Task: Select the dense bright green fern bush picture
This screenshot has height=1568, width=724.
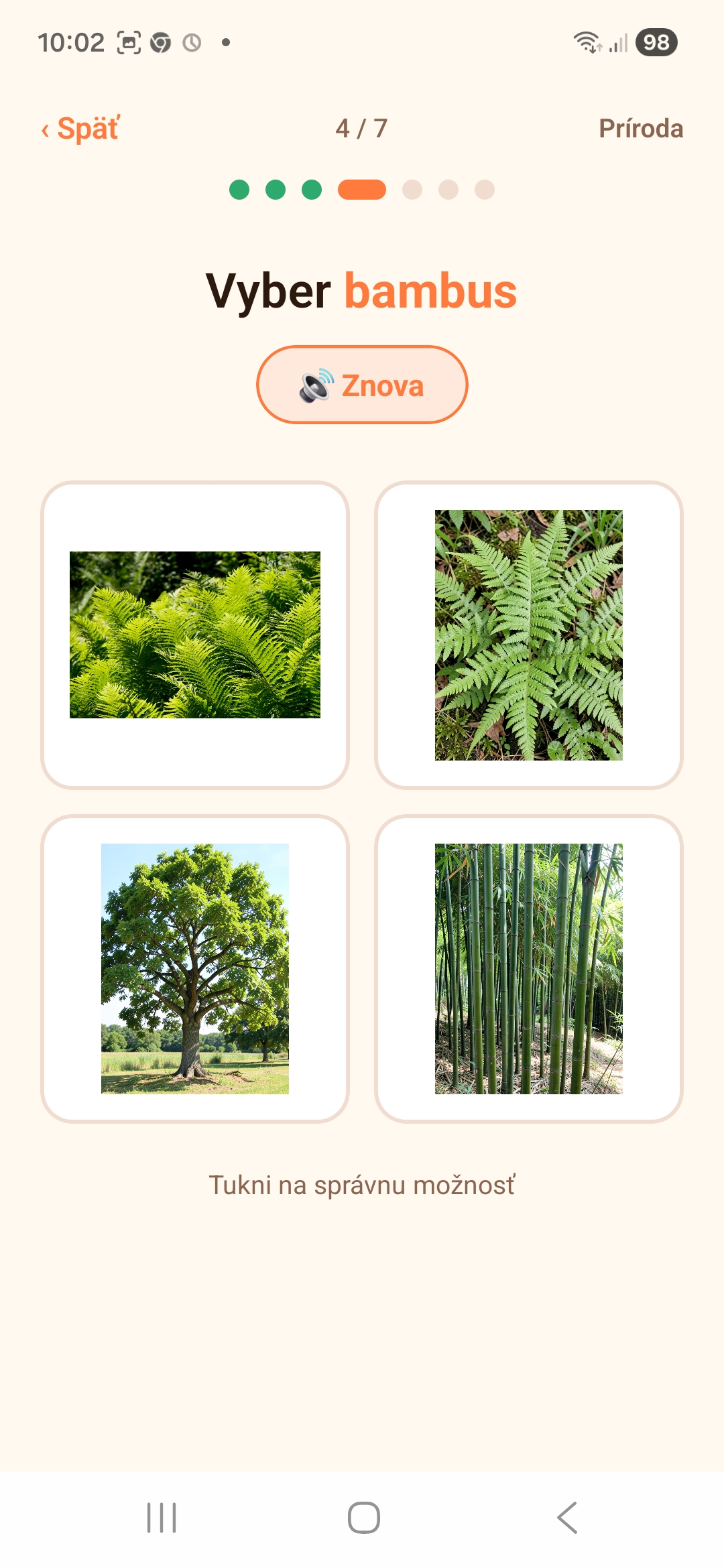Action: pyautogui.click(x=195, y=635)
